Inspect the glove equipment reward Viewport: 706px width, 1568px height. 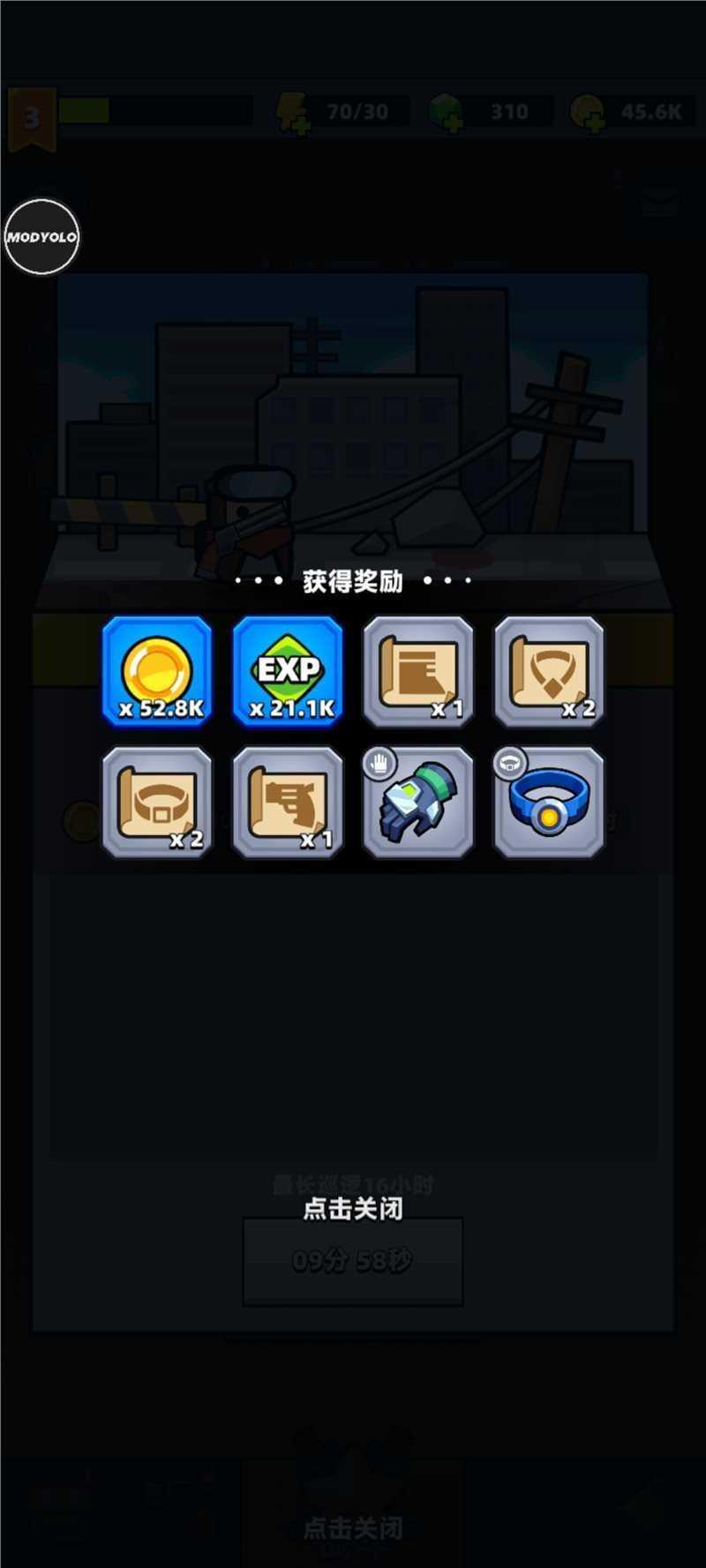click(418, 803)
